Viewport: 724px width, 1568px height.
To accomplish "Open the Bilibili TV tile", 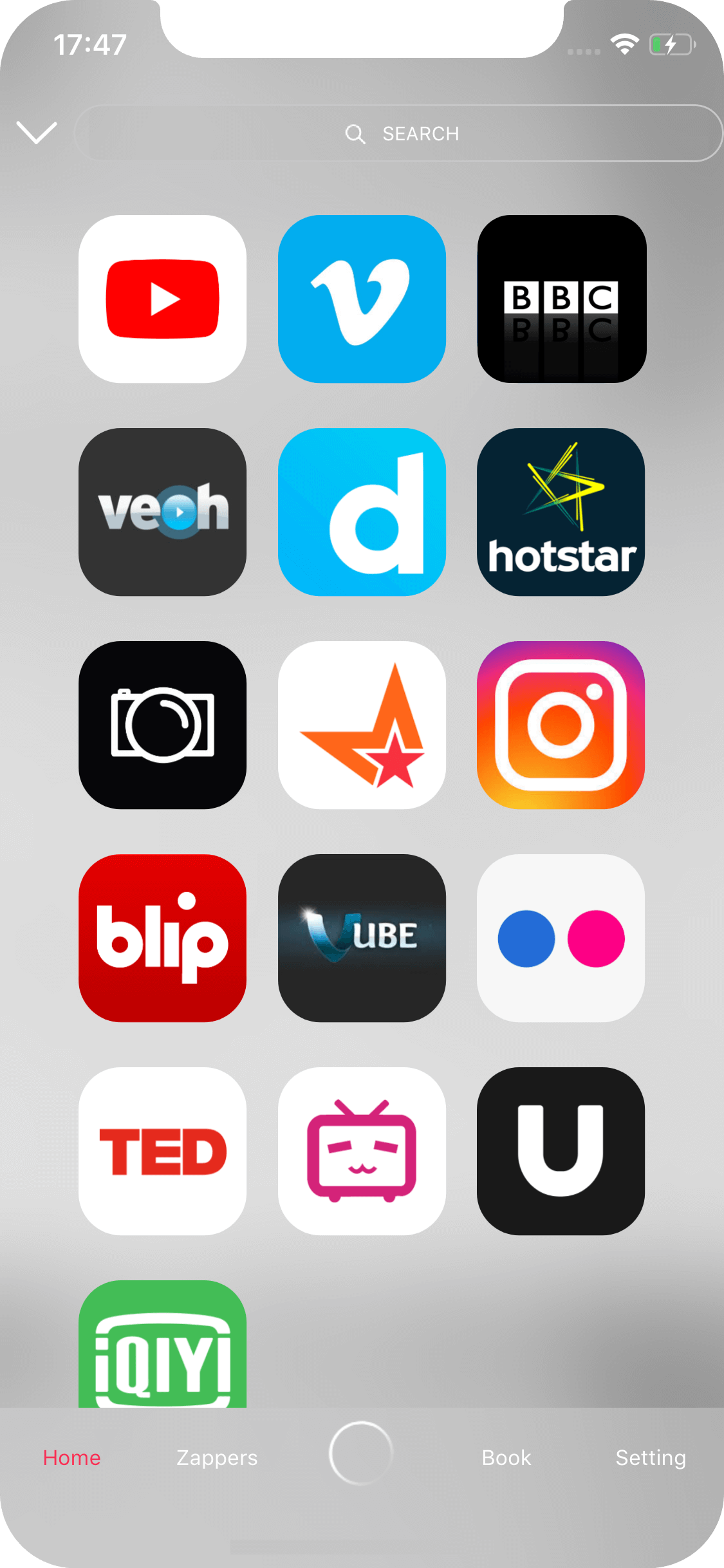I will [362, 1151].
